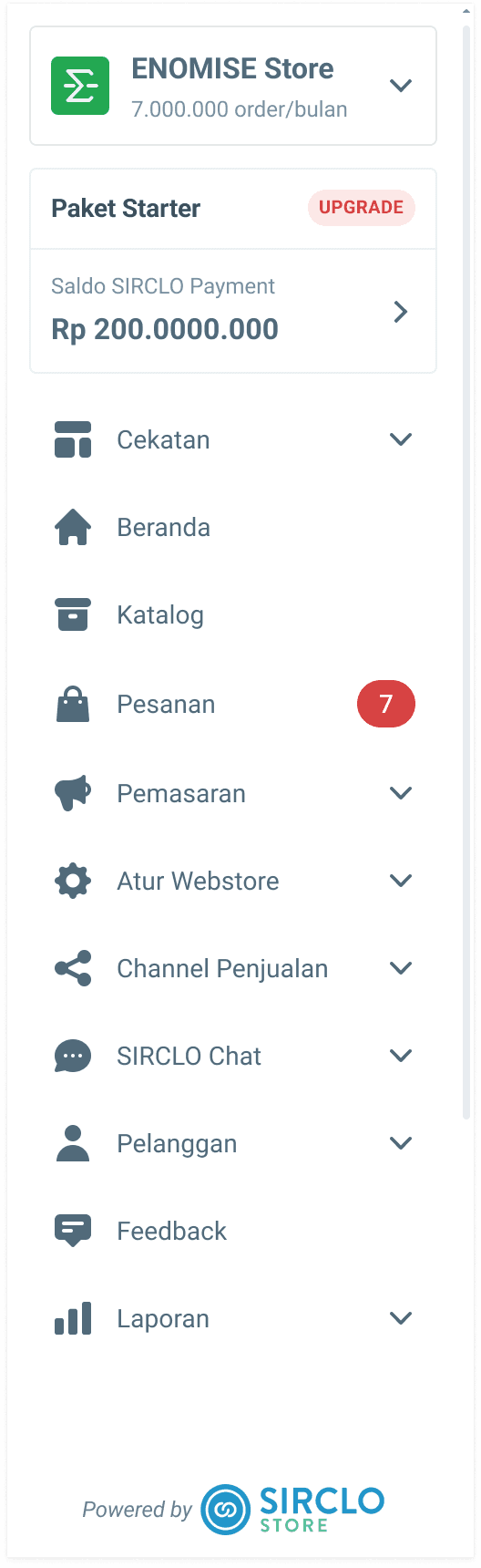Open Feedback
The image size is (481, 1568).
(x=233, y=1231)
